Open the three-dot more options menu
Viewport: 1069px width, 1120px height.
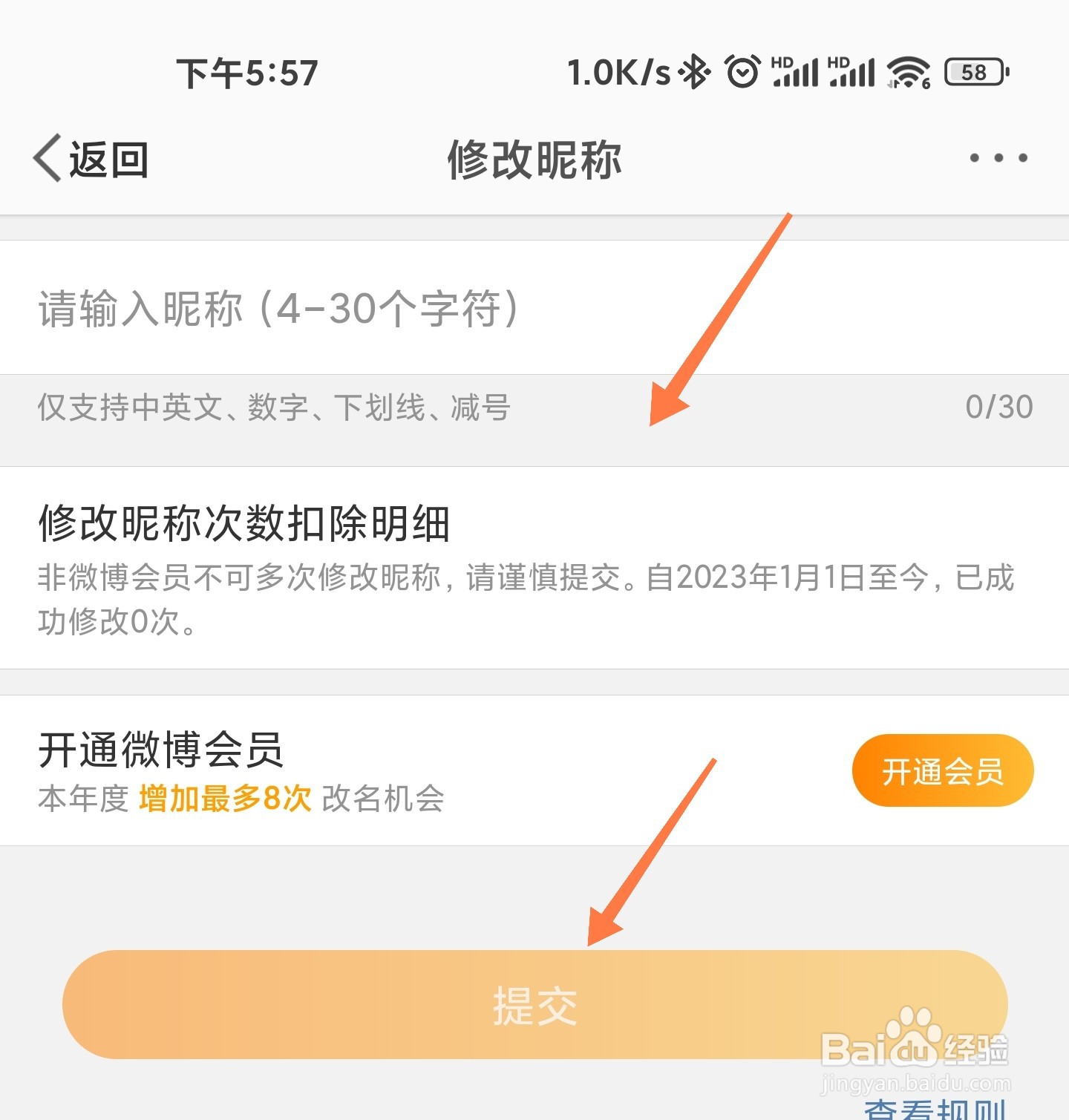pyautogui.click(x=998, y=157)
